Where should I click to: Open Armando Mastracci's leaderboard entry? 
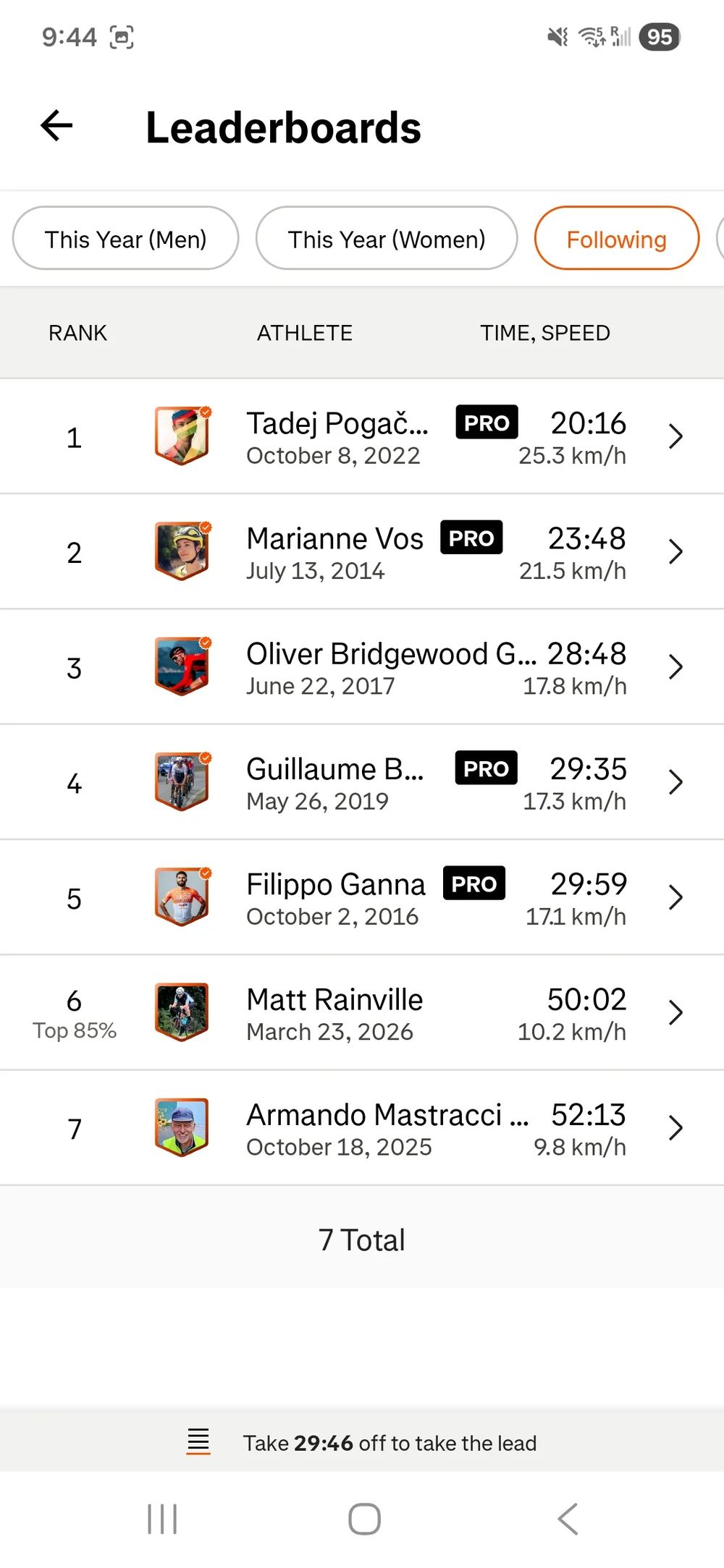click(362, 1129)
